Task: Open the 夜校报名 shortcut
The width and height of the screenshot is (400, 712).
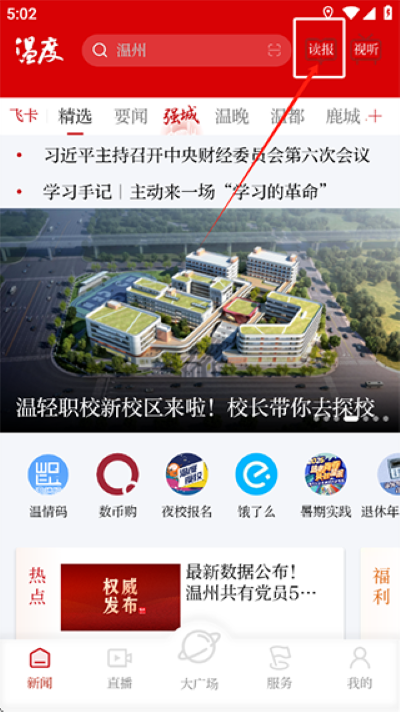Action: [x=187, y=486]
